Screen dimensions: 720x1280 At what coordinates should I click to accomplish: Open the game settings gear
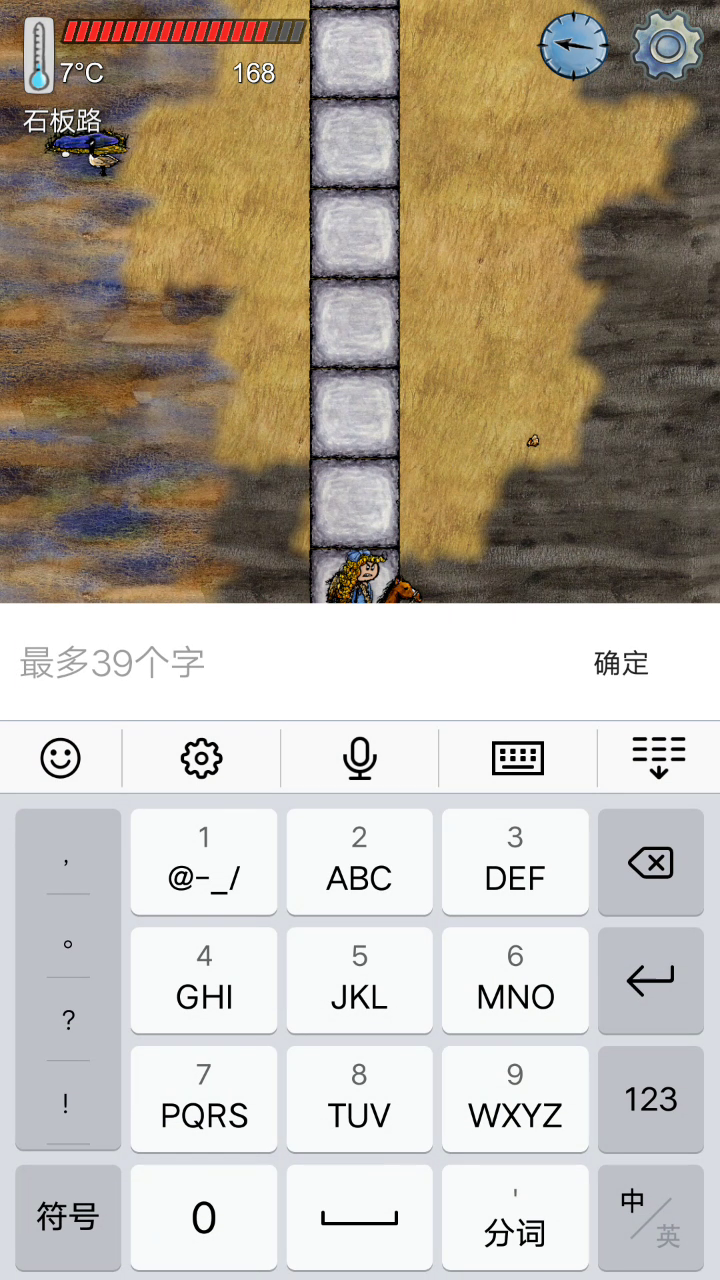click(x=668, y=45)
